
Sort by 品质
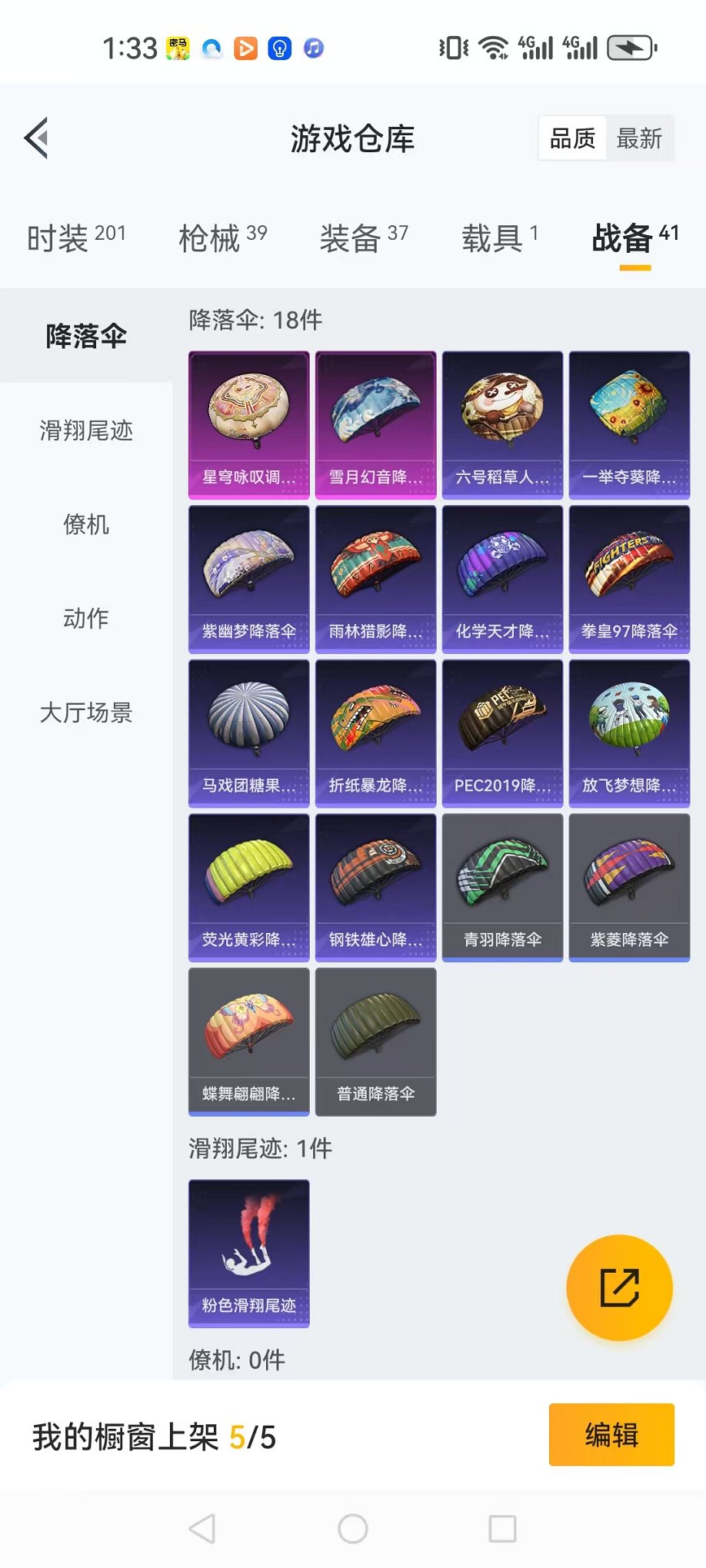tap(572, 139)
